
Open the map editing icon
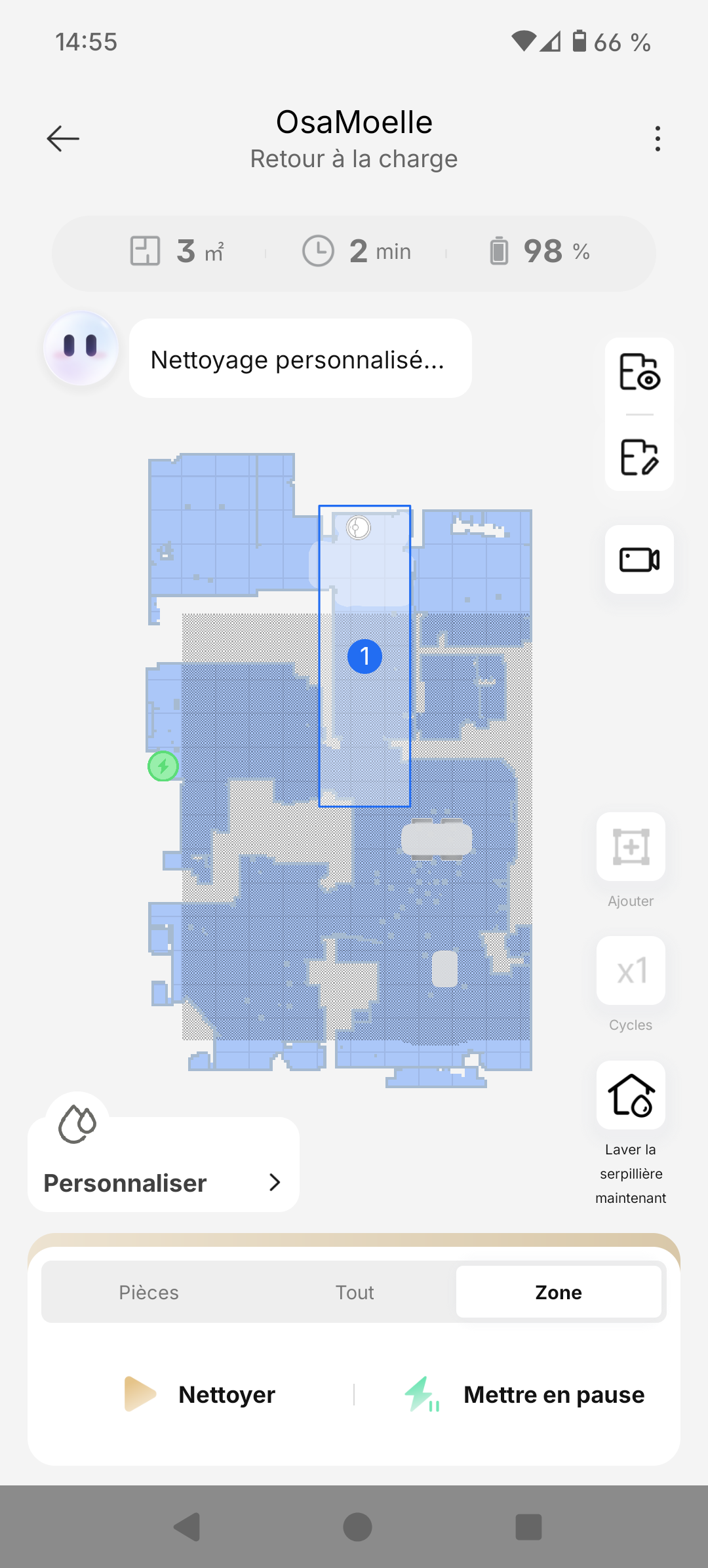639,456
